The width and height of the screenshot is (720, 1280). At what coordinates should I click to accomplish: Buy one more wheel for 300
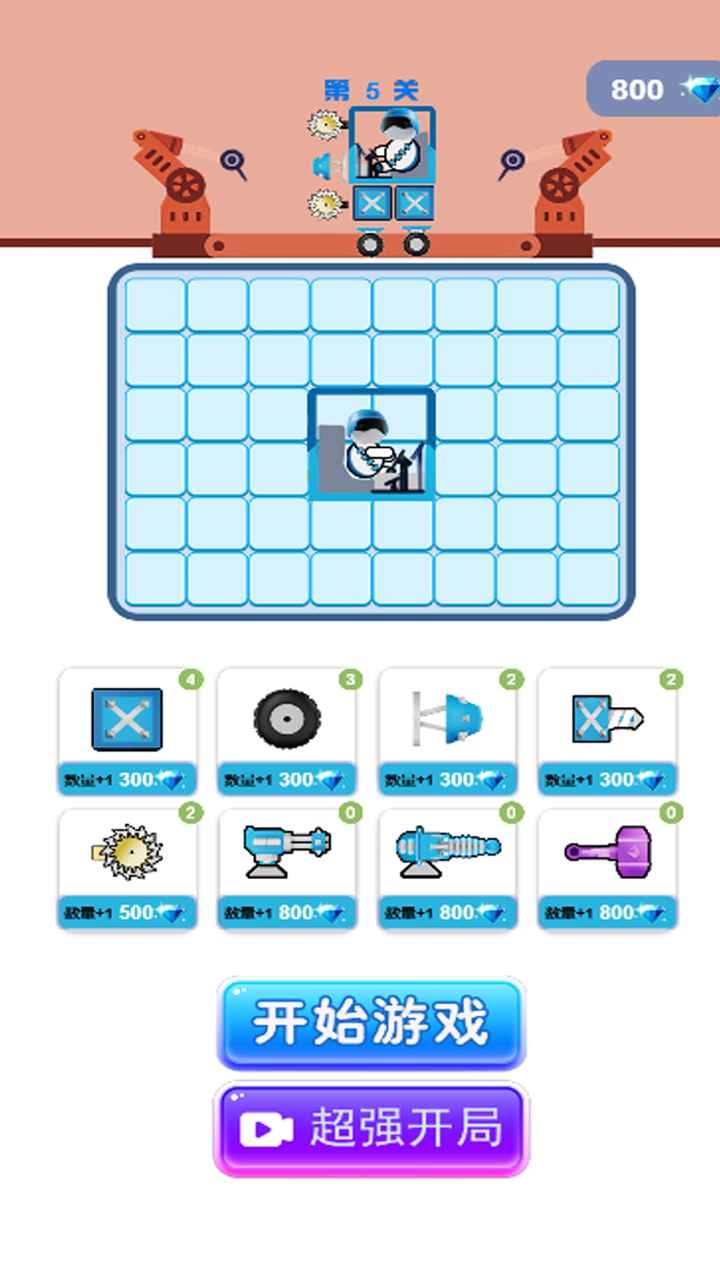287,779
